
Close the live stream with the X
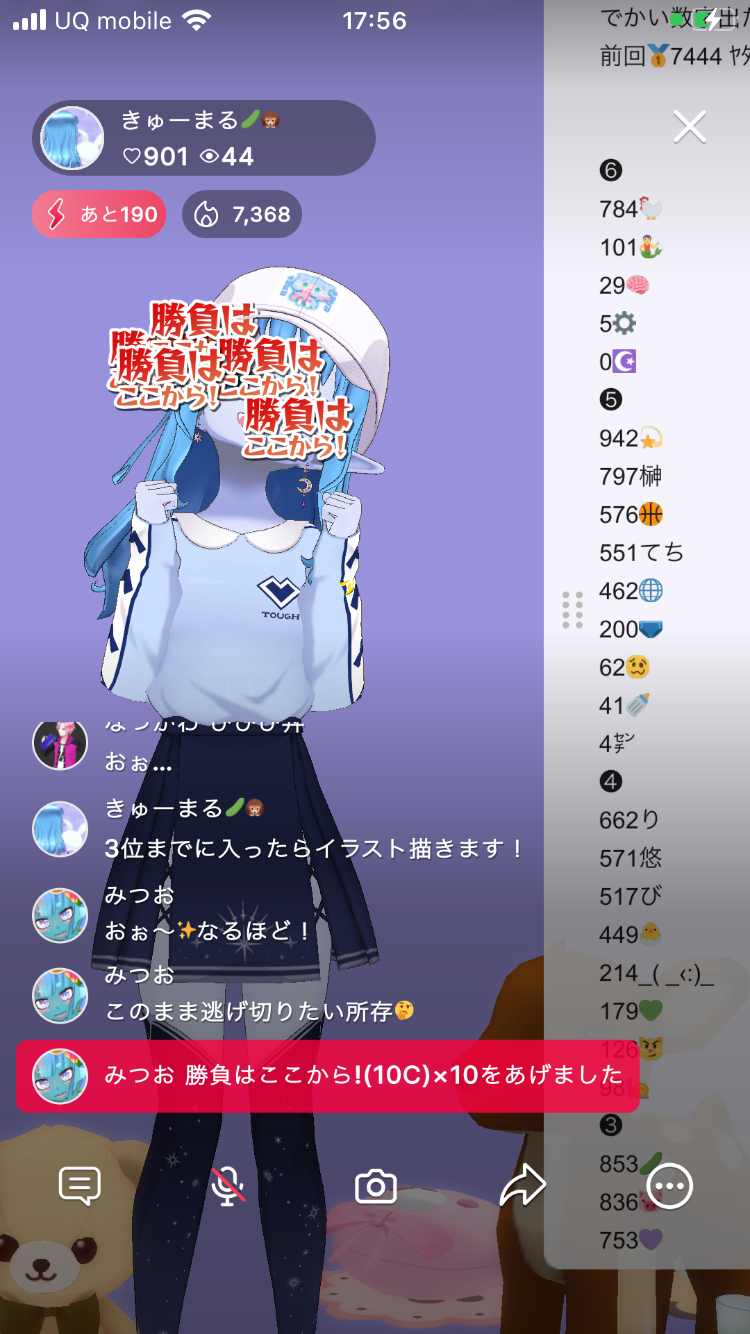(690, 127)
